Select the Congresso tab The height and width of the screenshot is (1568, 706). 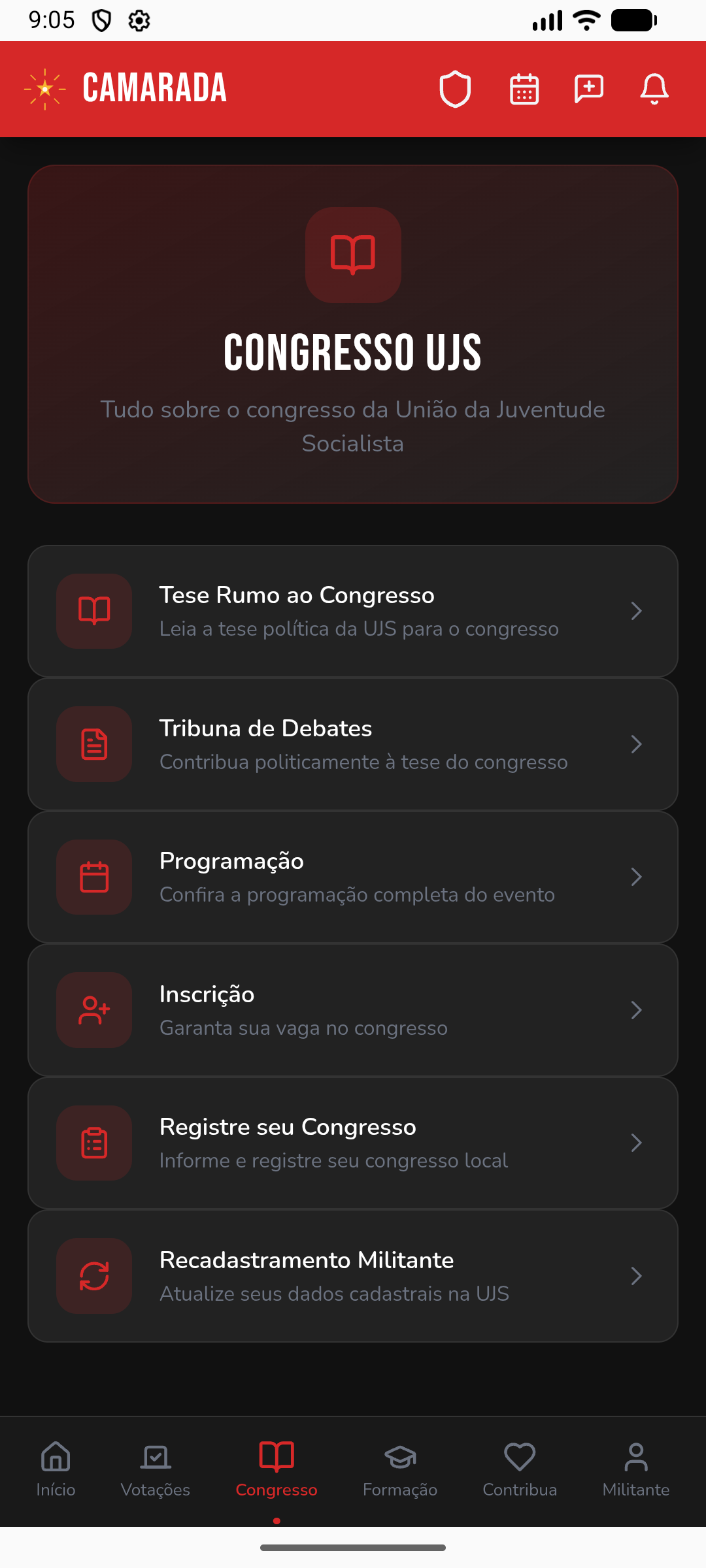tap(277, 1470)
